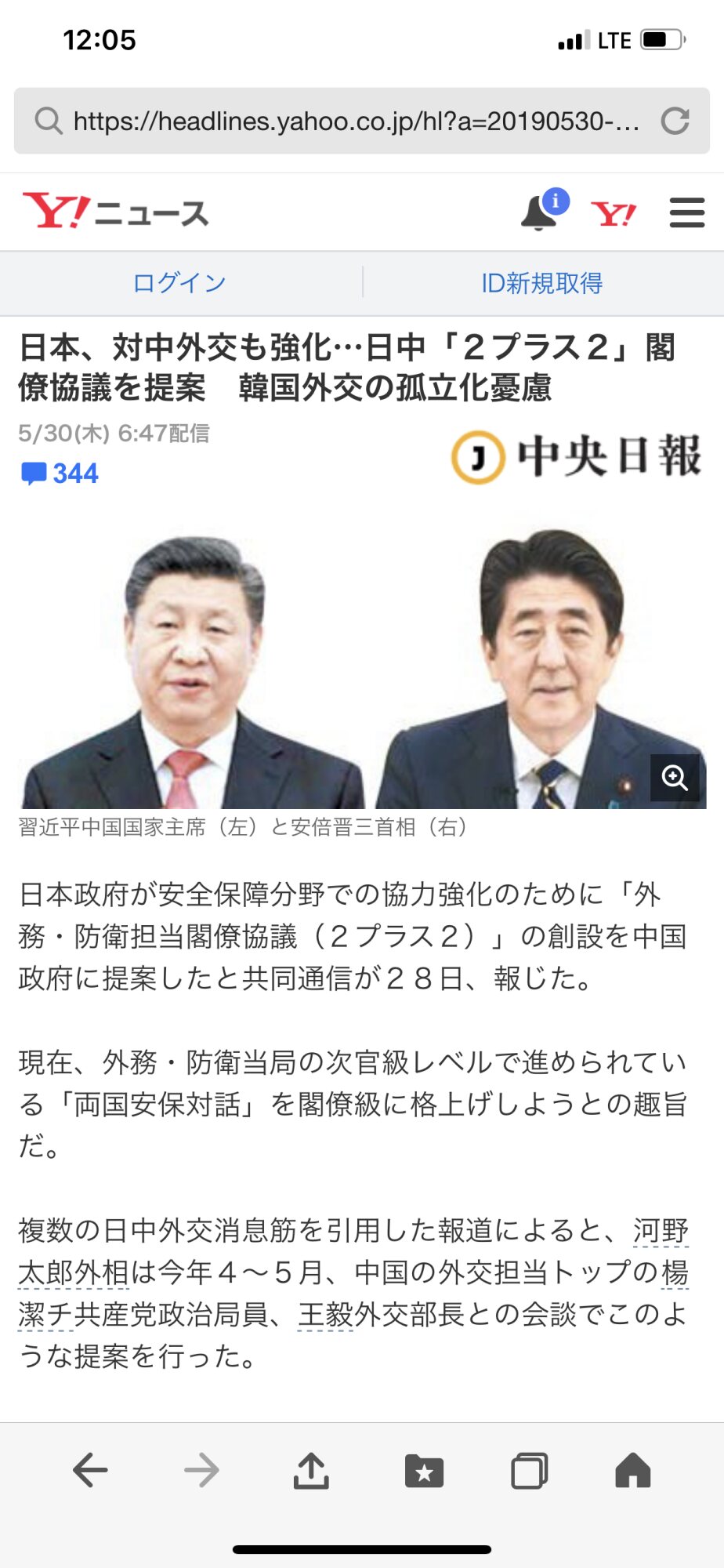Open the notifications bell
Image resolution: width=724 pixels, height=1568 pixels.
[540, 212]
